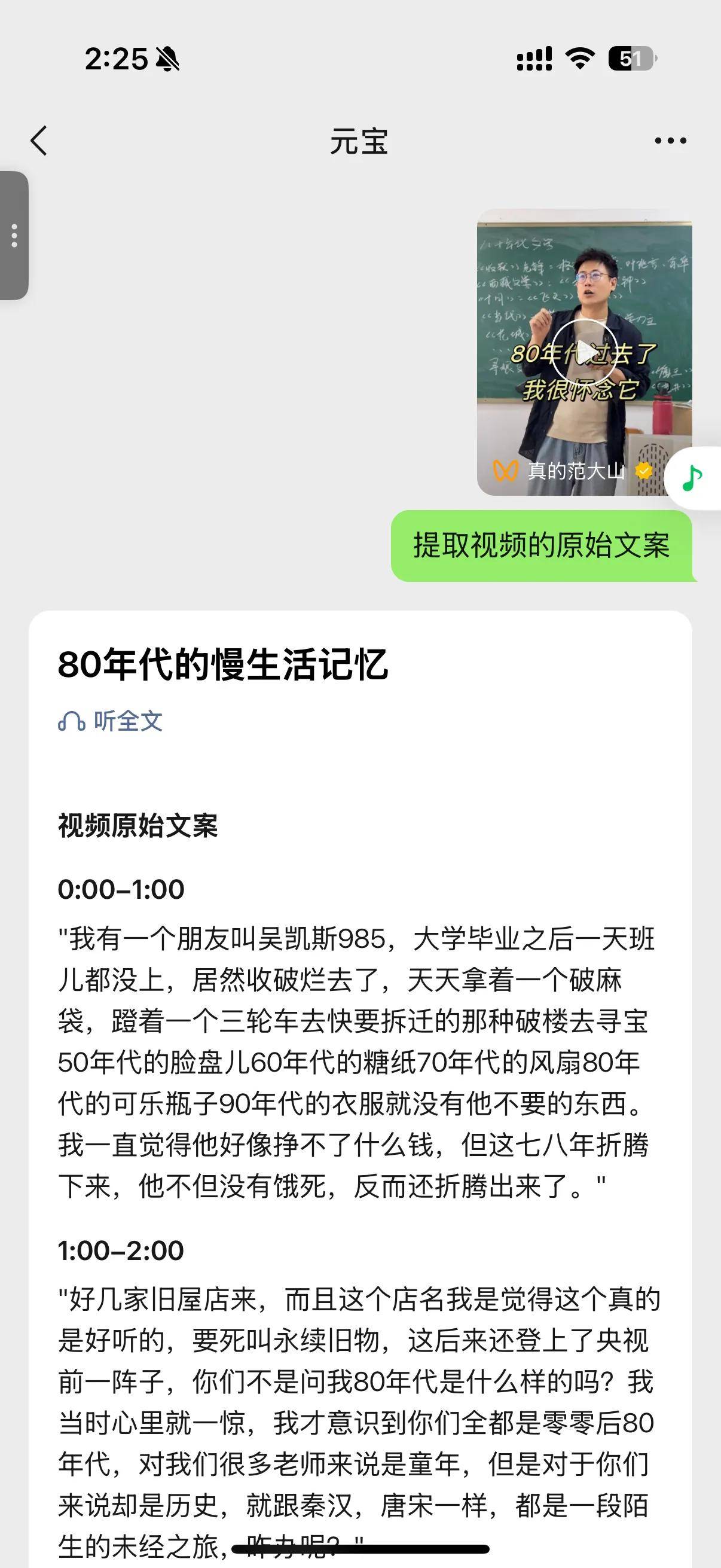Tap the sent message 提取视频的原始文案
721x1568 pixels.
pos(540,547)
